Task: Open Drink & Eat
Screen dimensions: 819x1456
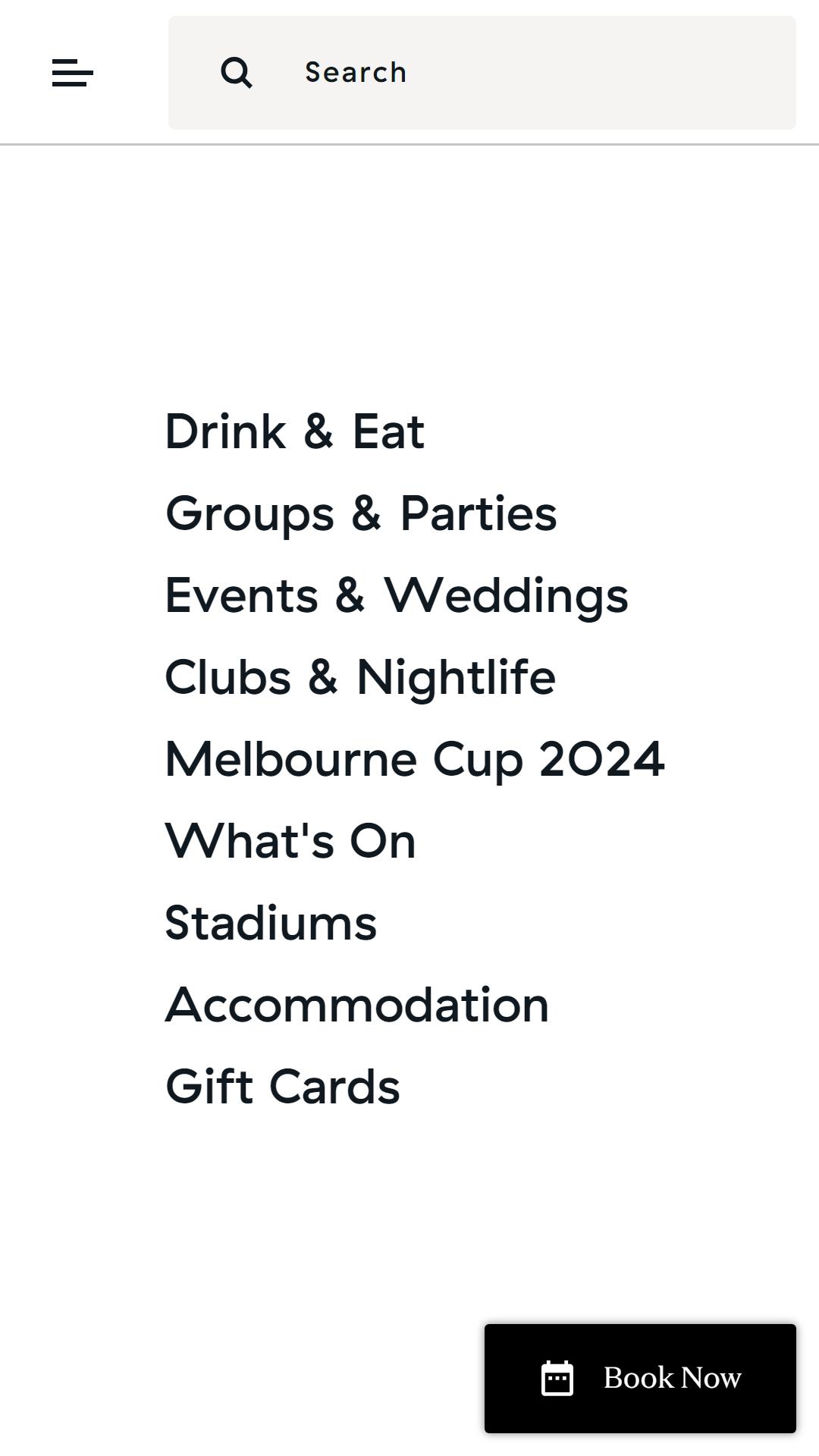Action: tap(295, 431)
